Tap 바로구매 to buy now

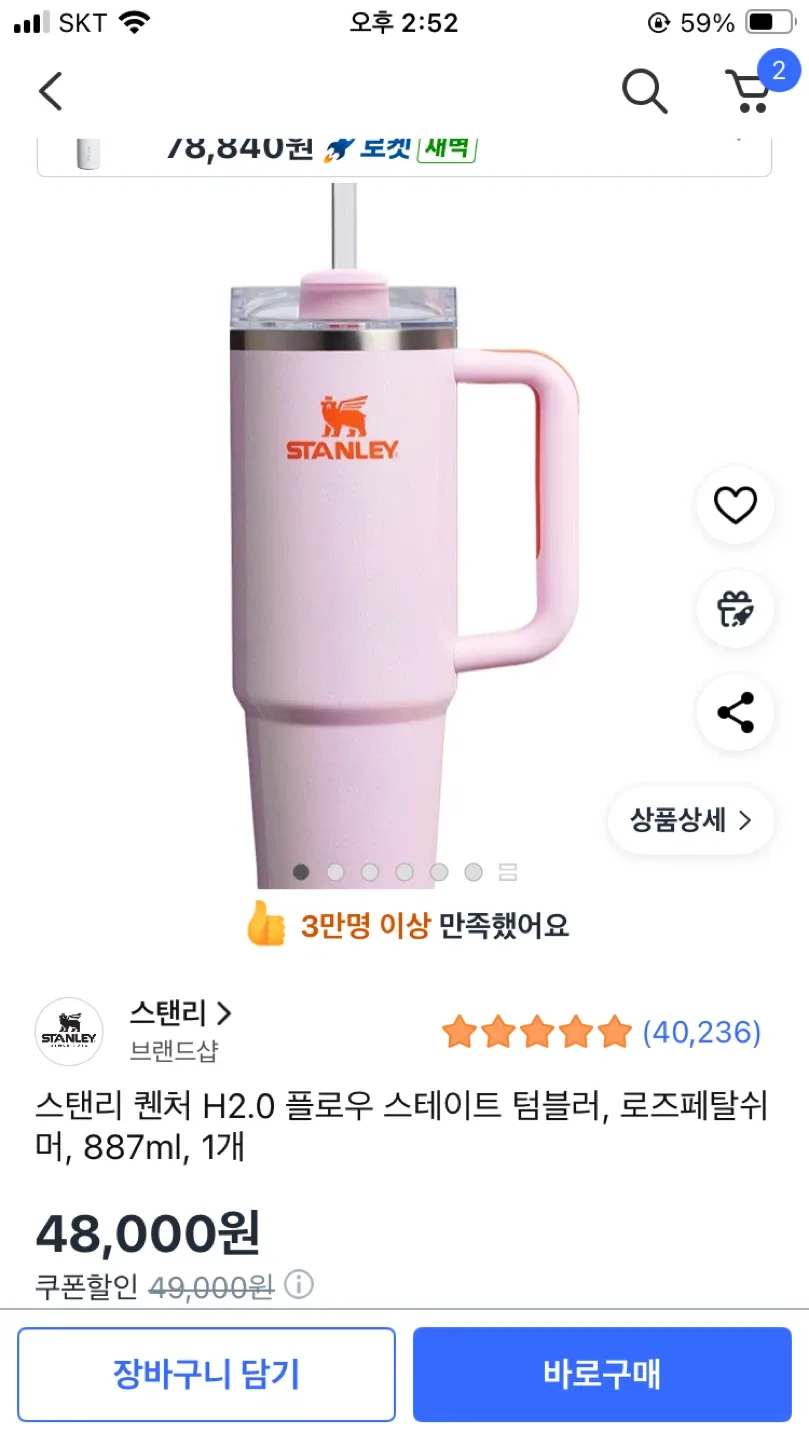[x=602, y=1374]
